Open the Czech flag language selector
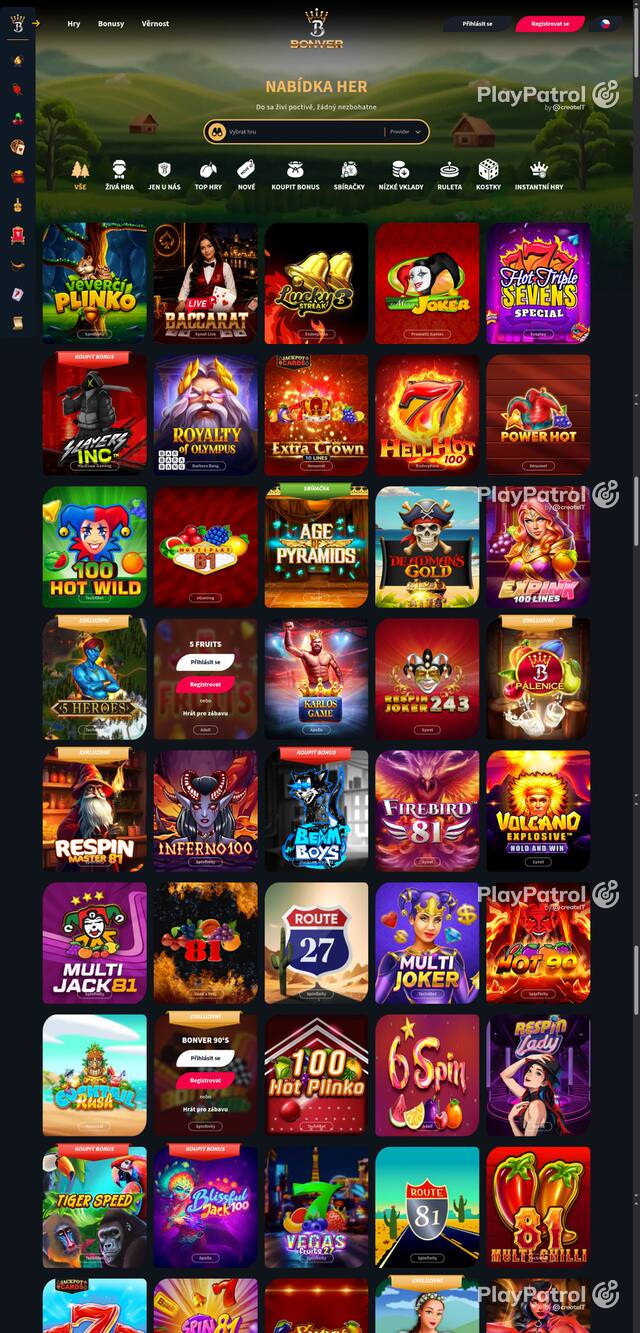The image size is (640, 1333). pyautogui.click(x=604, y=23)
